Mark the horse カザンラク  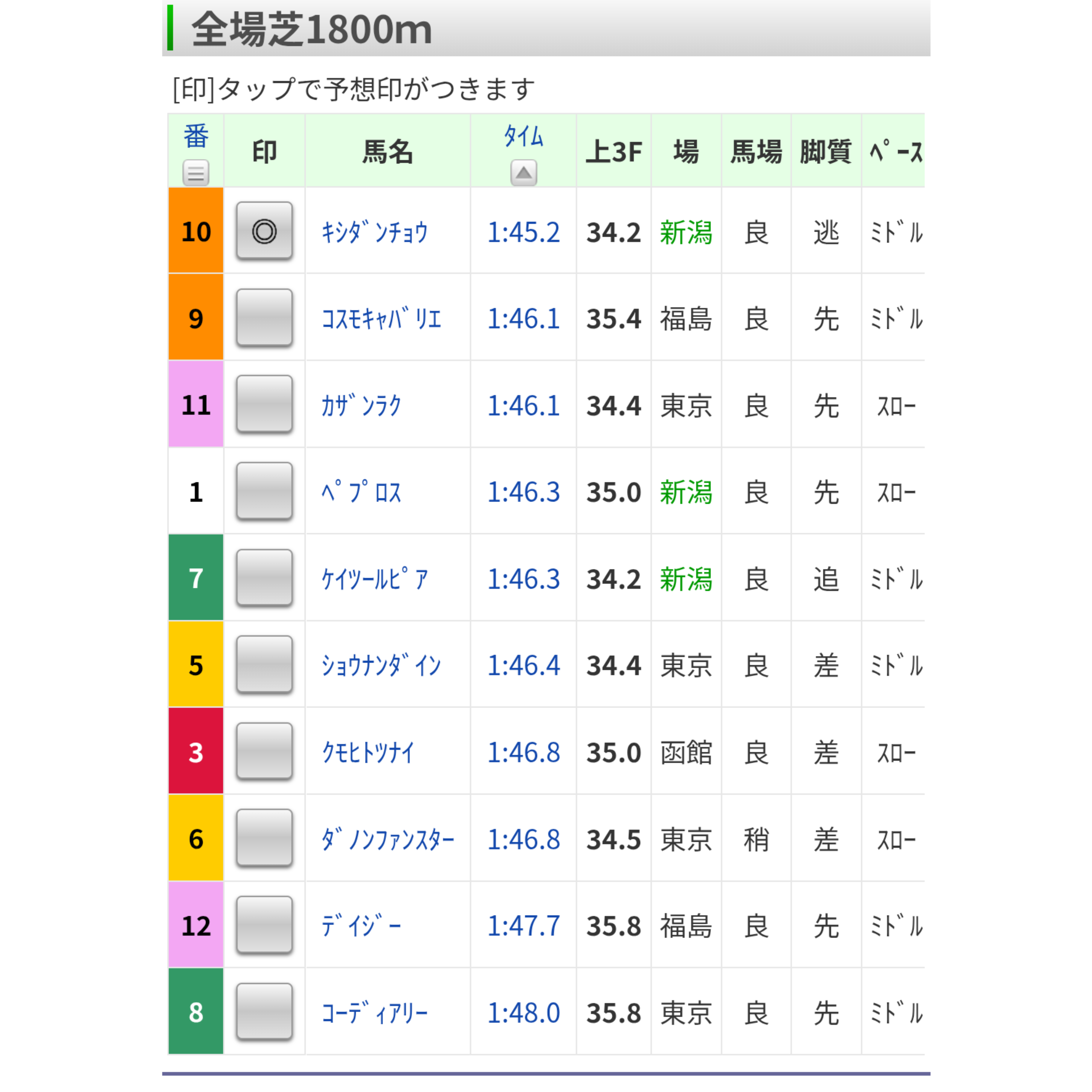pyautogui.click(x=264, y=405)
